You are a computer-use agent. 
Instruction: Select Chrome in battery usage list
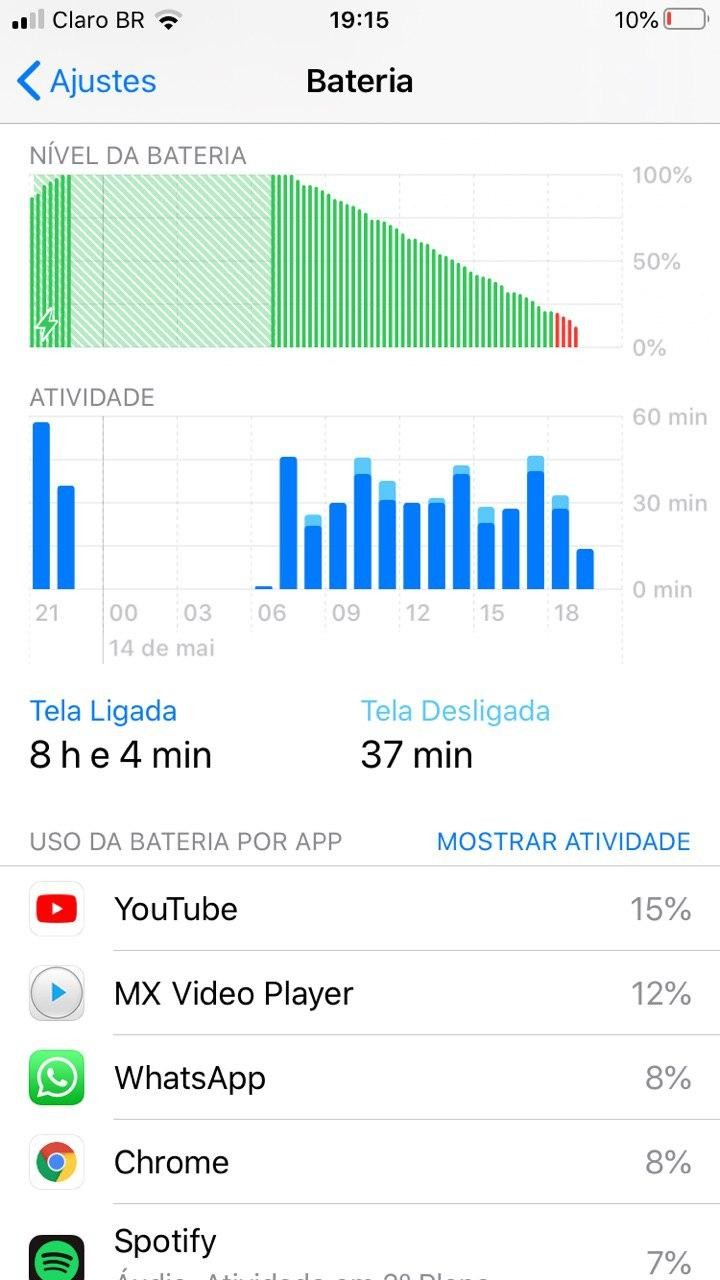(x=360, y=1162)
